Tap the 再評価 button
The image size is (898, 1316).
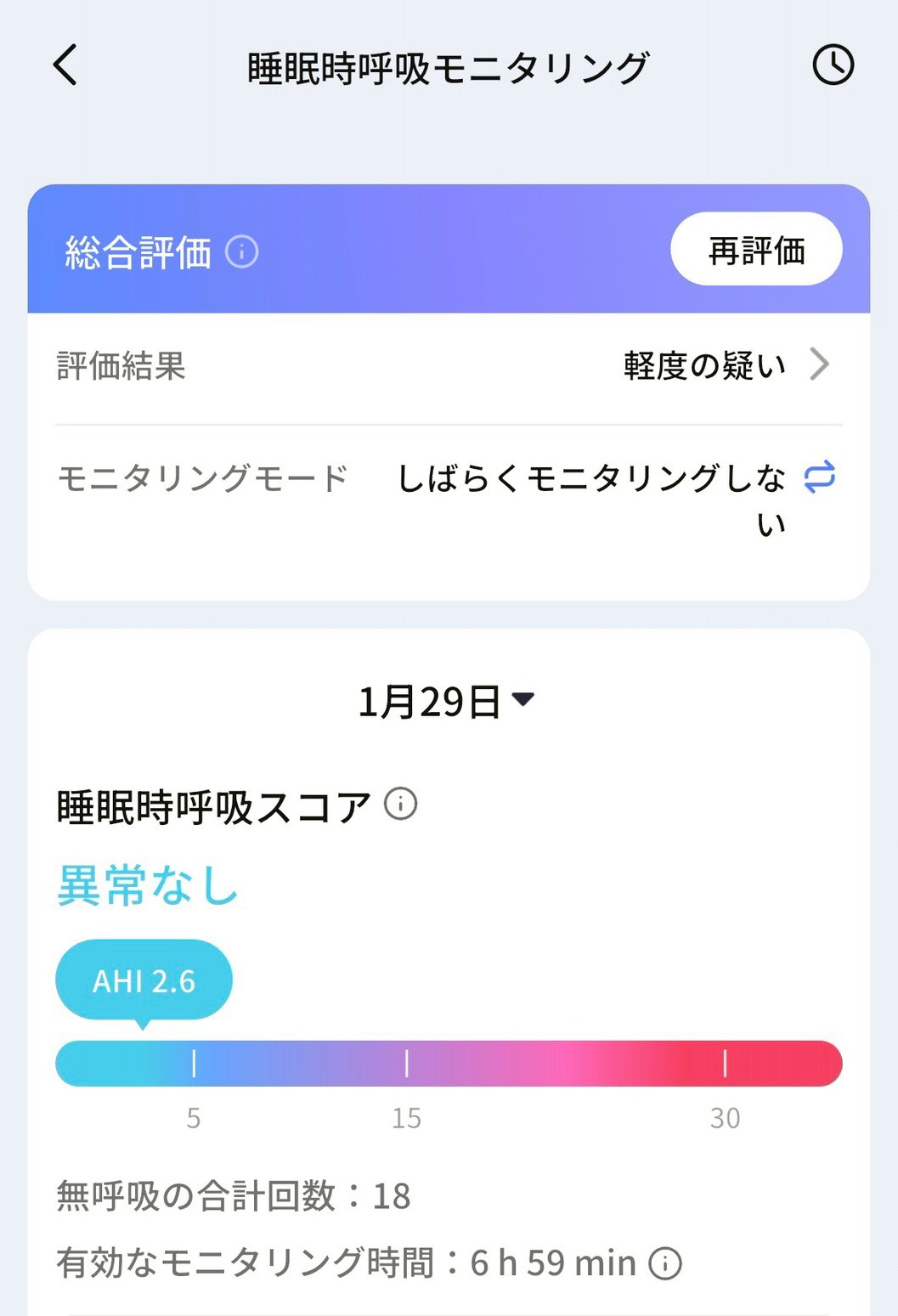click(x=756, y=250)
